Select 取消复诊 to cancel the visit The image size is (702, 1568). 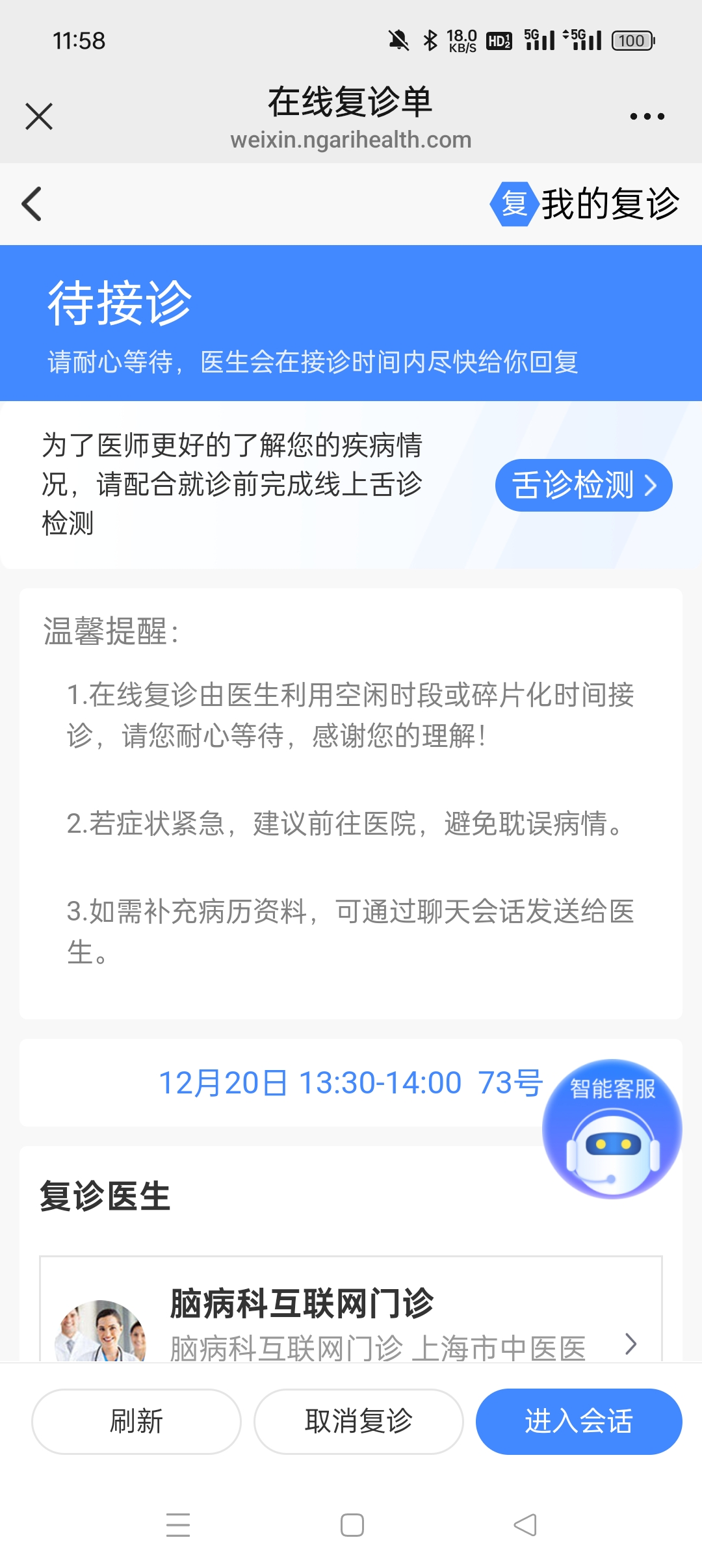[x=358, y=1421]
